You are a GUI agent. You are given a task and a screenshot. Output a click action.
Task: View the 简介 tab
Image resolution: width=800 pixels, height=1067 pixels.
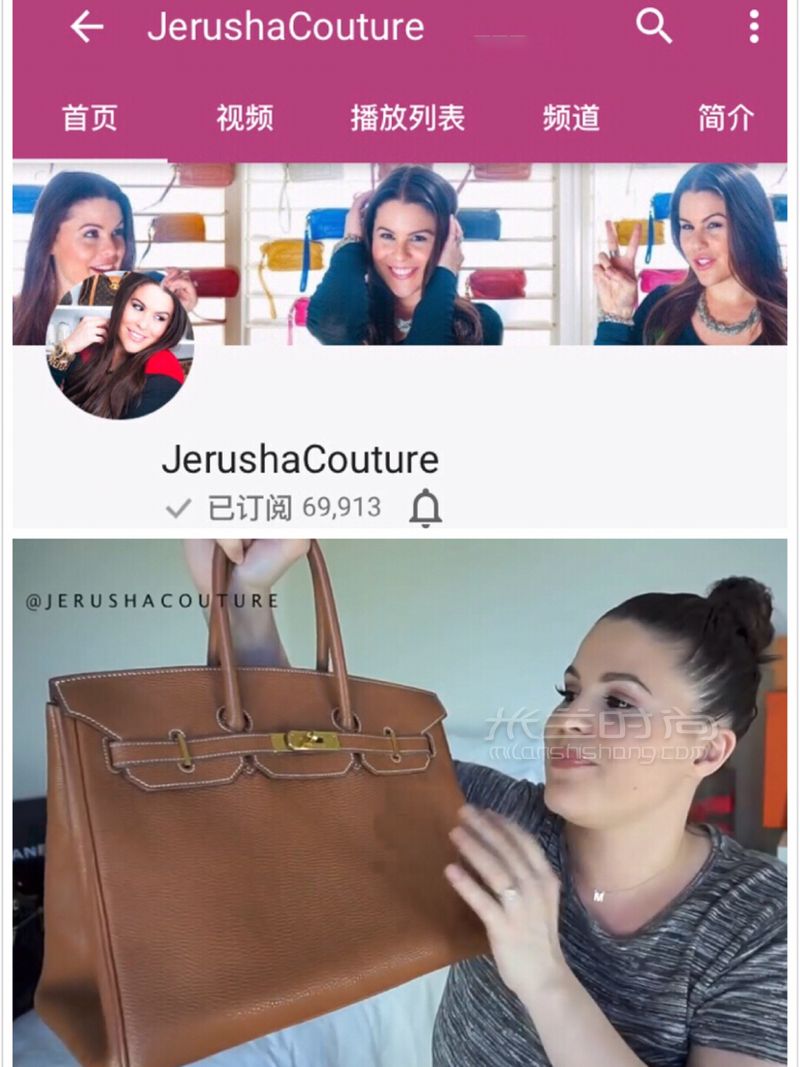click(x=725, y=118)
